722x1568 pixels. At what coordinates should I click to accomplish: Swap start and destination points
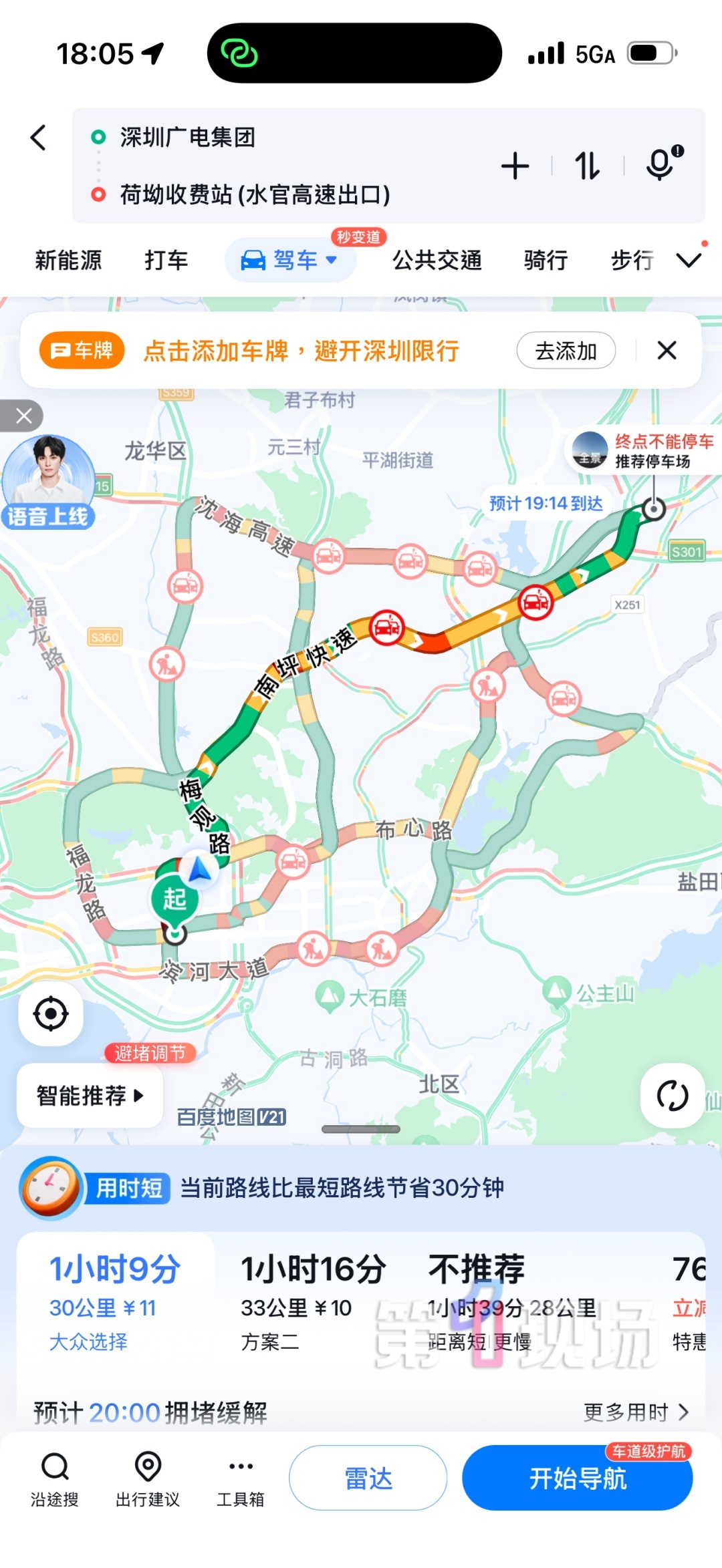coord(587,166)
